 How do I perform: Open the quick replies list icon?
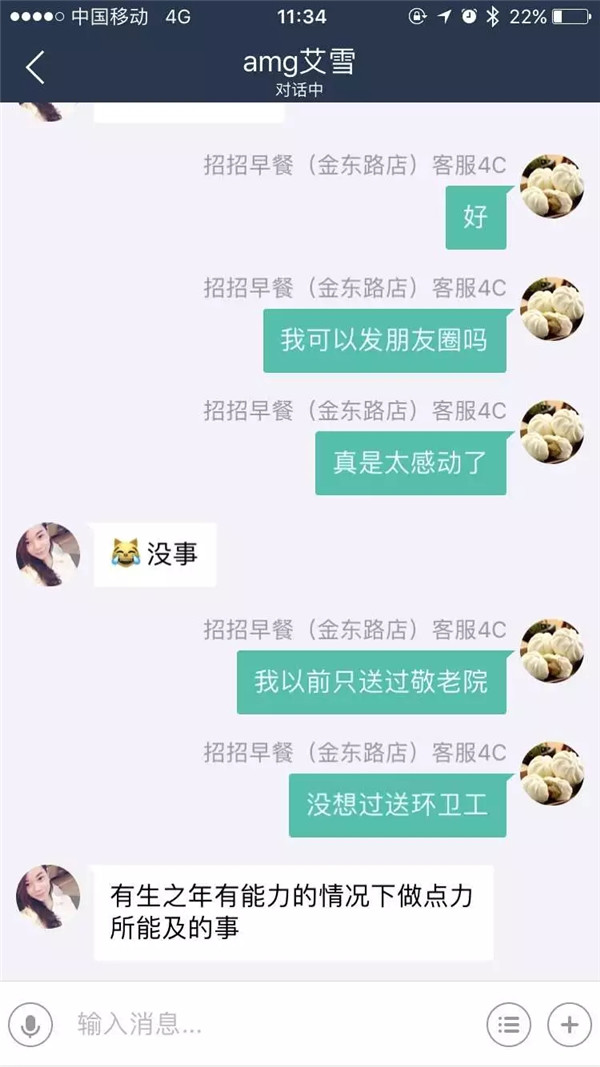click(x=508, y=1025)
